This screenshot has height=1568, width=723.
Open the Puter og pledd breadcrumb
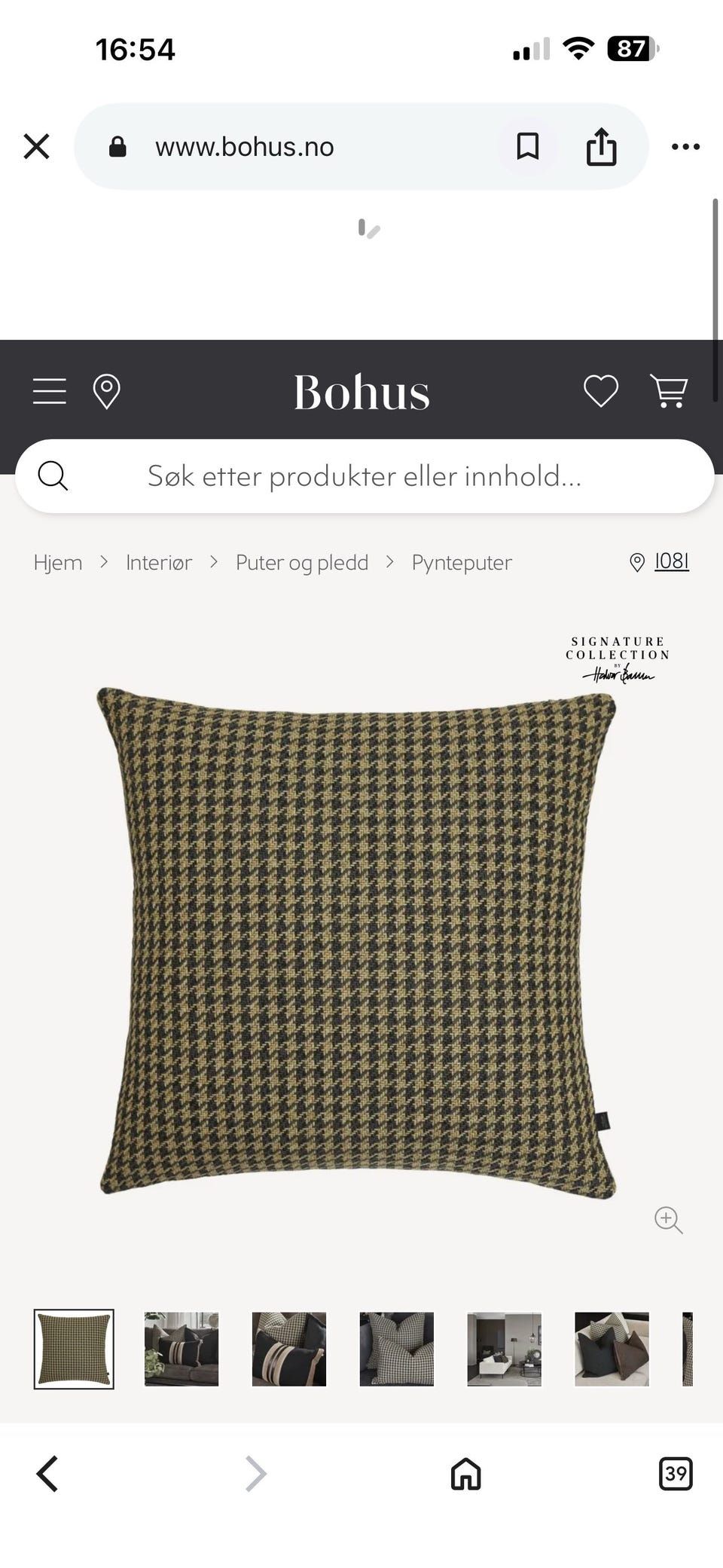click(x=302, y=563)
